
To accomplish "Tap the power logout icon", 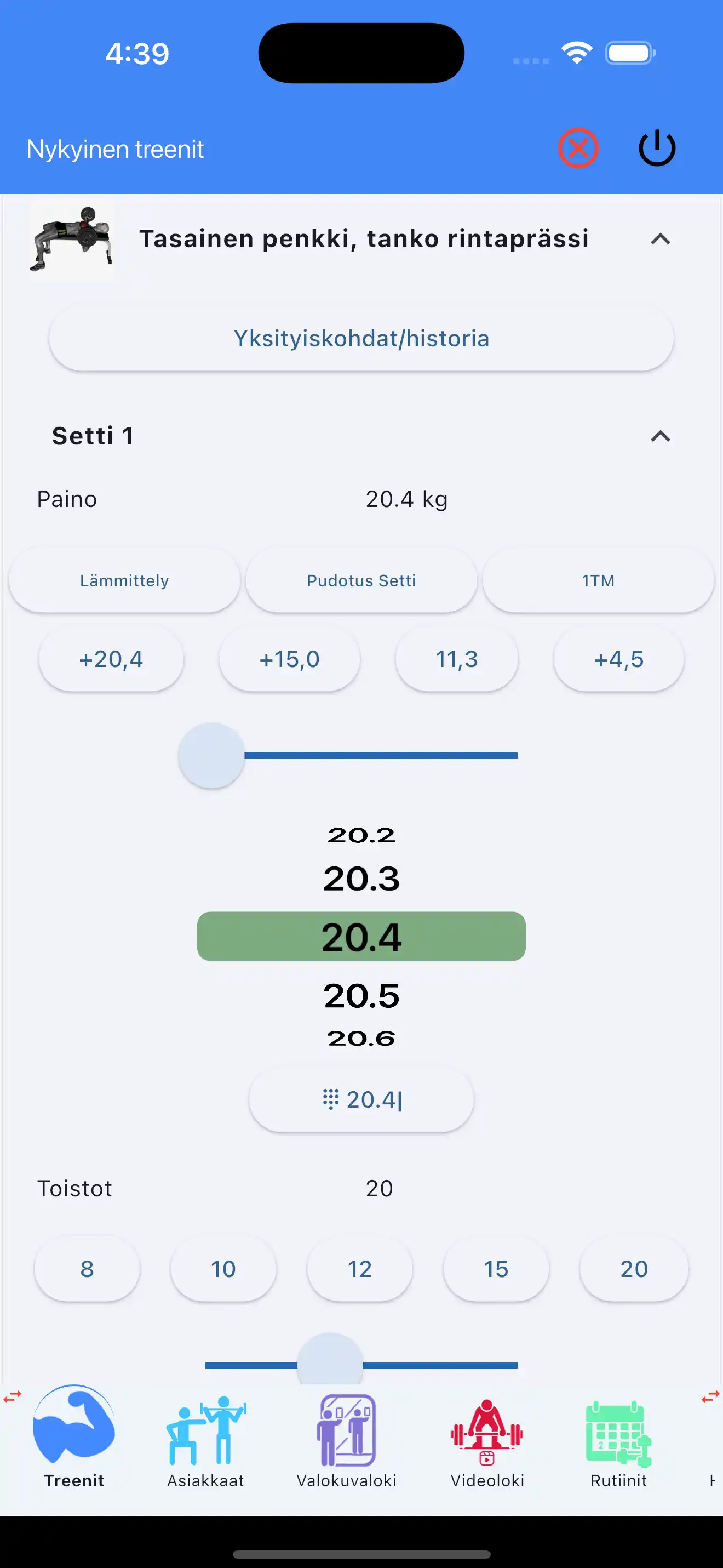I will 656,148.
